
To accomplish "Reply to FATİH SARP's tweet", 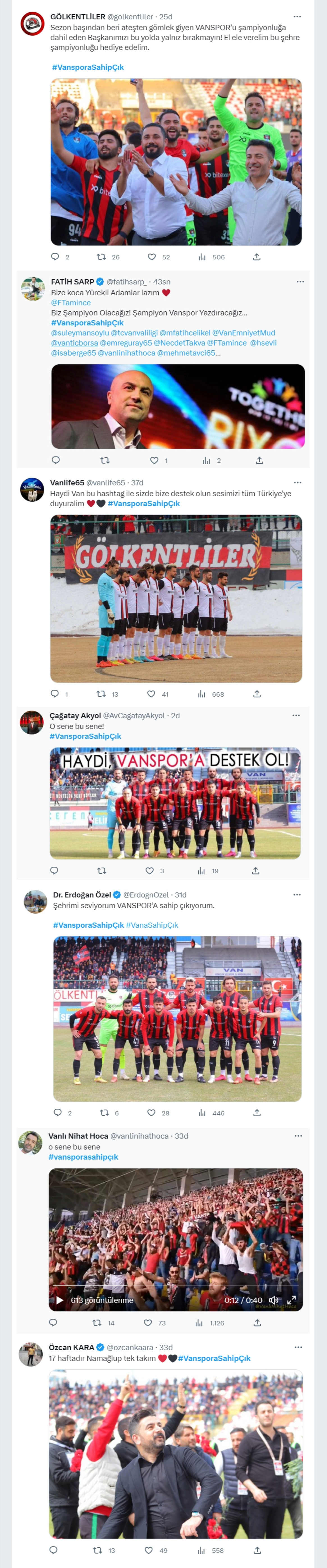I will point(55,460).
